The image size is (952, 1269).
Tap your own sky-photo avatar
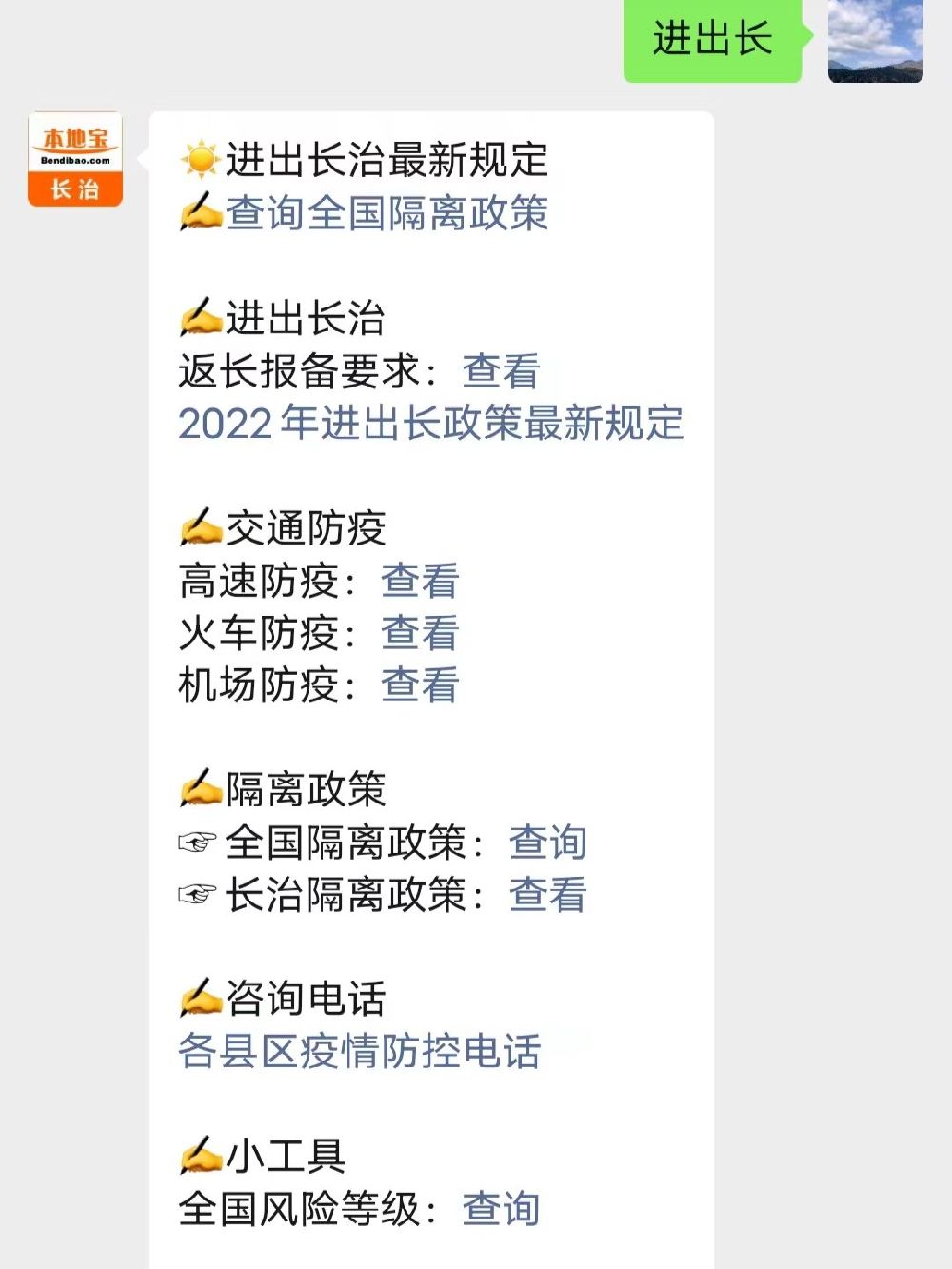(875, 41)
